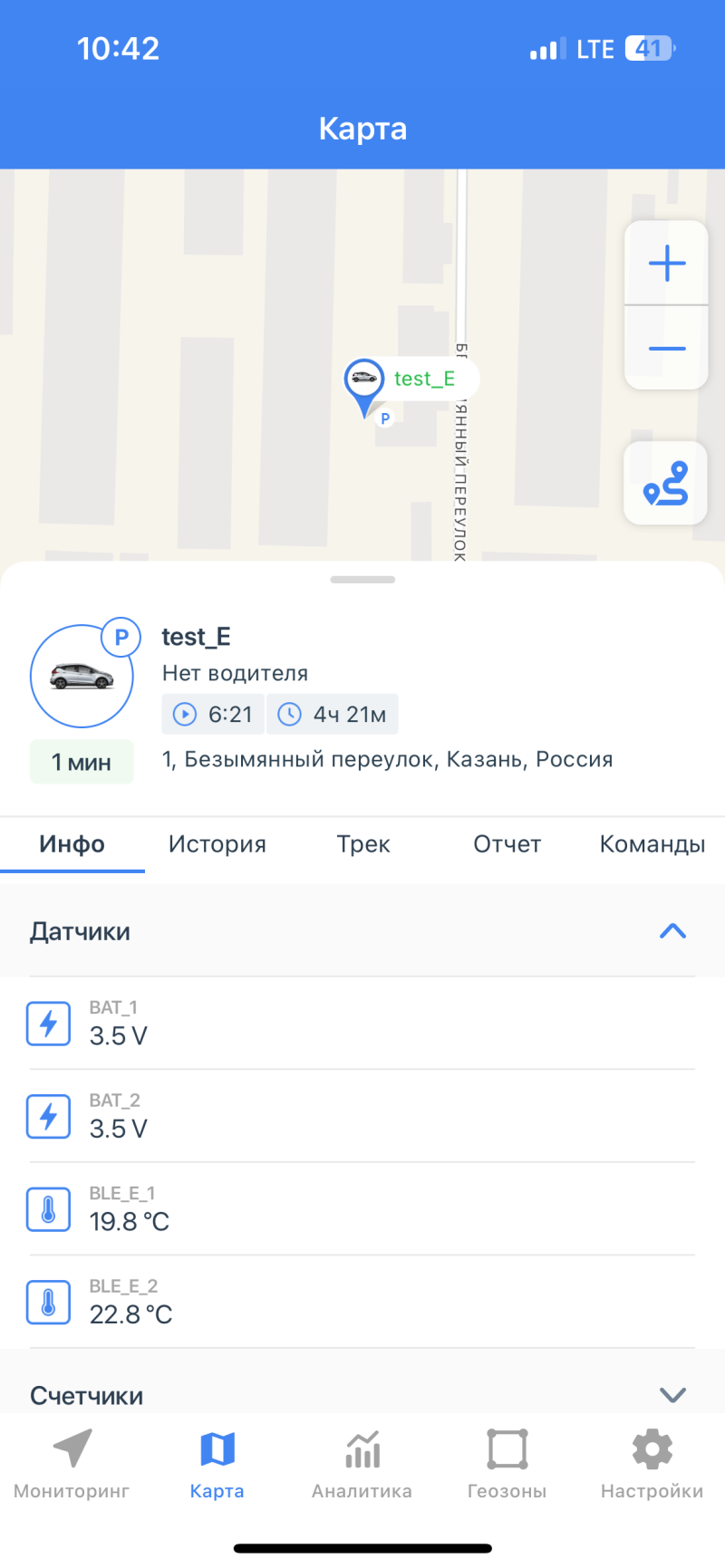The image size is (725, 1568).
Task: Open Геозоны in bottom navigation
Action: (507, 1463)
